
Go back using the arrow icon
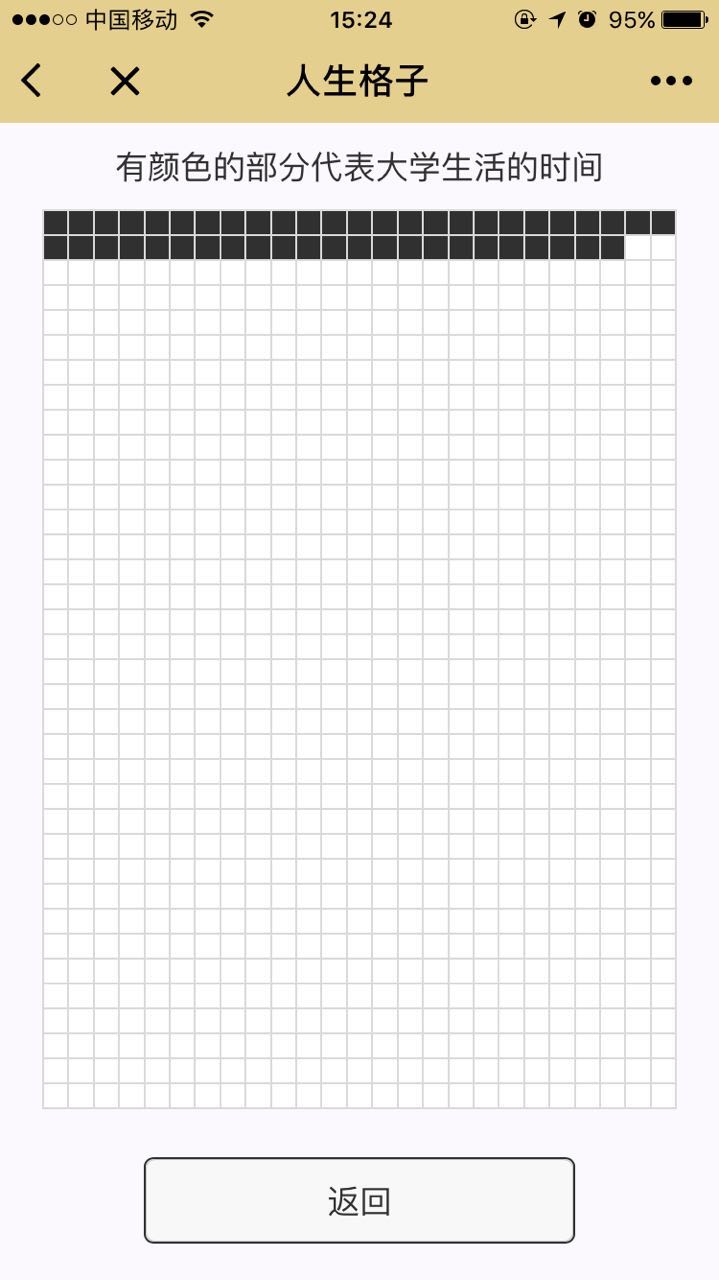tap(32, 80)
